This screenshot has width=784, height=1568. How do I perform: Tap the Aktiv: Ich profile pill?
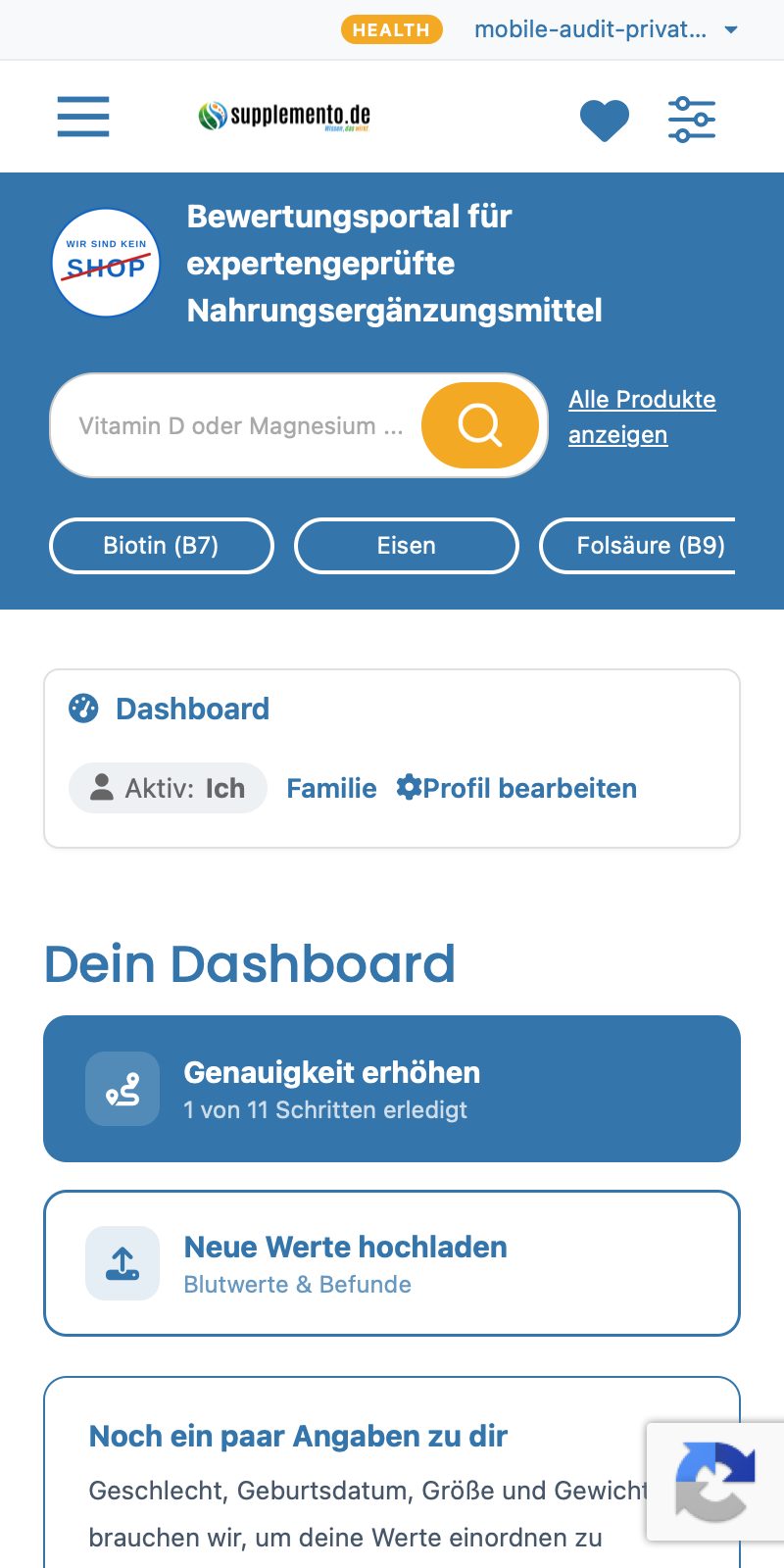pyautogui.click(x=168, y=788)
